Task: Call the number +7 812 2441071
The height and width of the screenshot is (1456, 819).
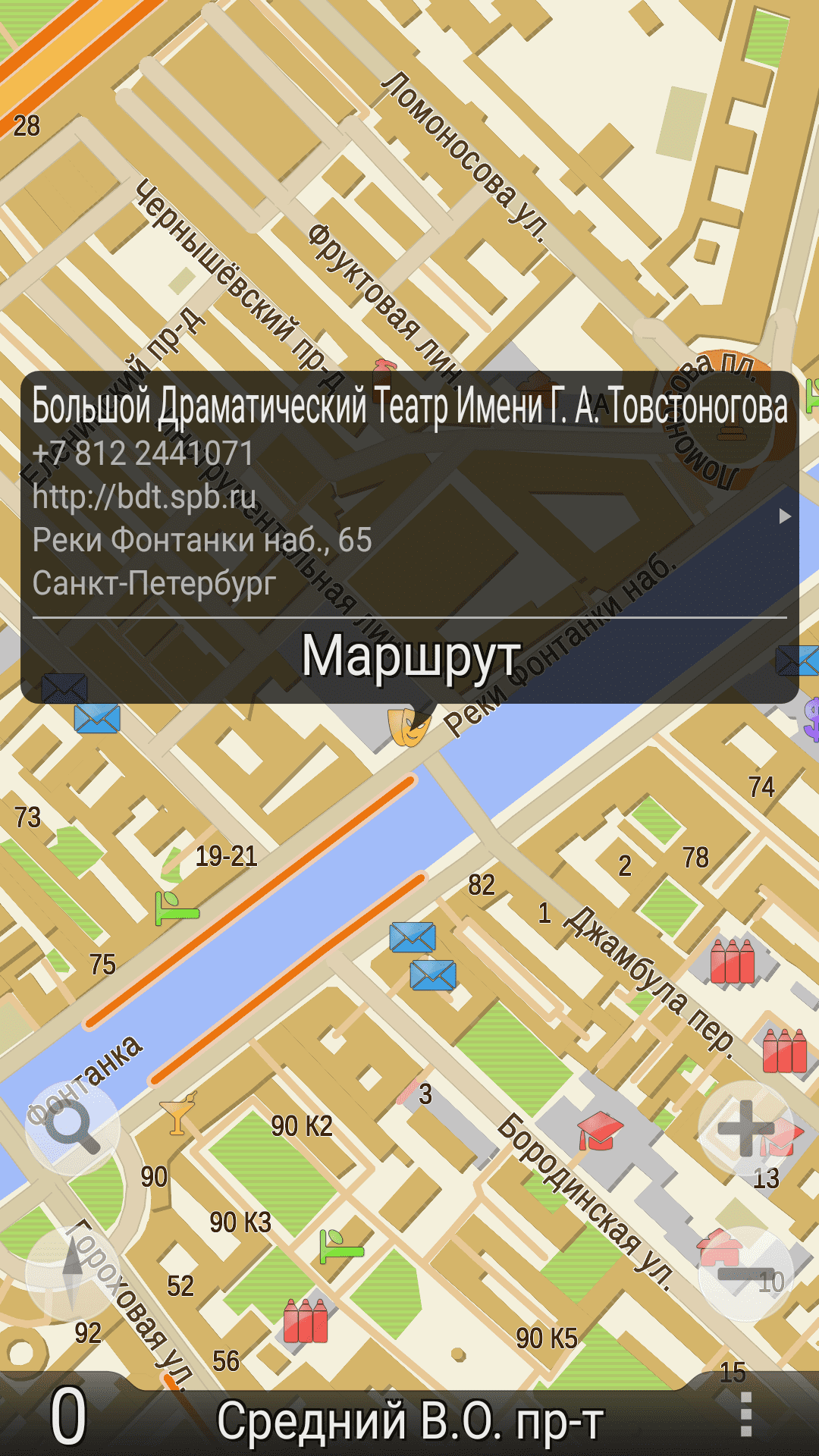Action: point(143,453)
